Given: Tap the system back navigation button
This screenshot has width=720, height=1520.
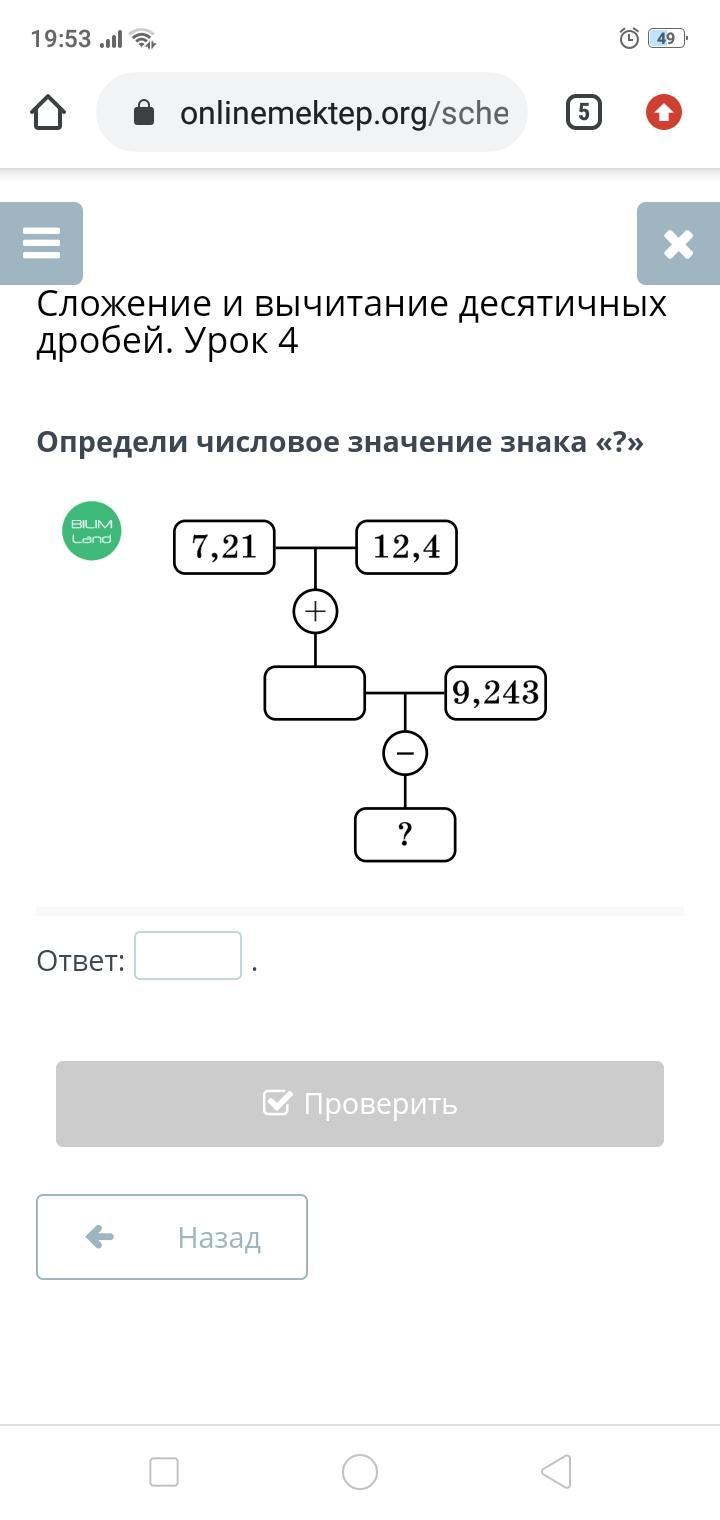Looking at the screenshot, I should pos(556,1472).
